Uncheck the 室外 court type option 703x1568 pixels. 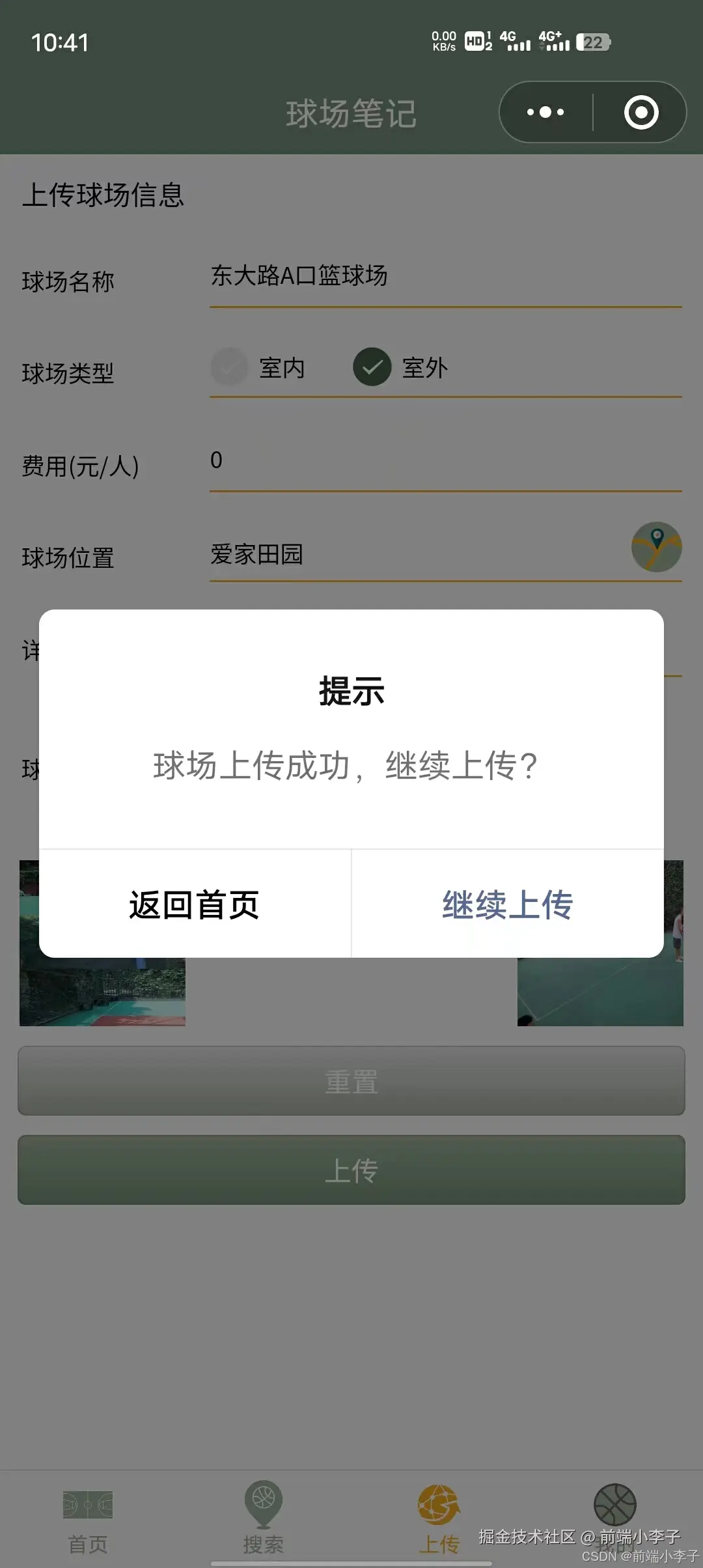pos(372,368)
